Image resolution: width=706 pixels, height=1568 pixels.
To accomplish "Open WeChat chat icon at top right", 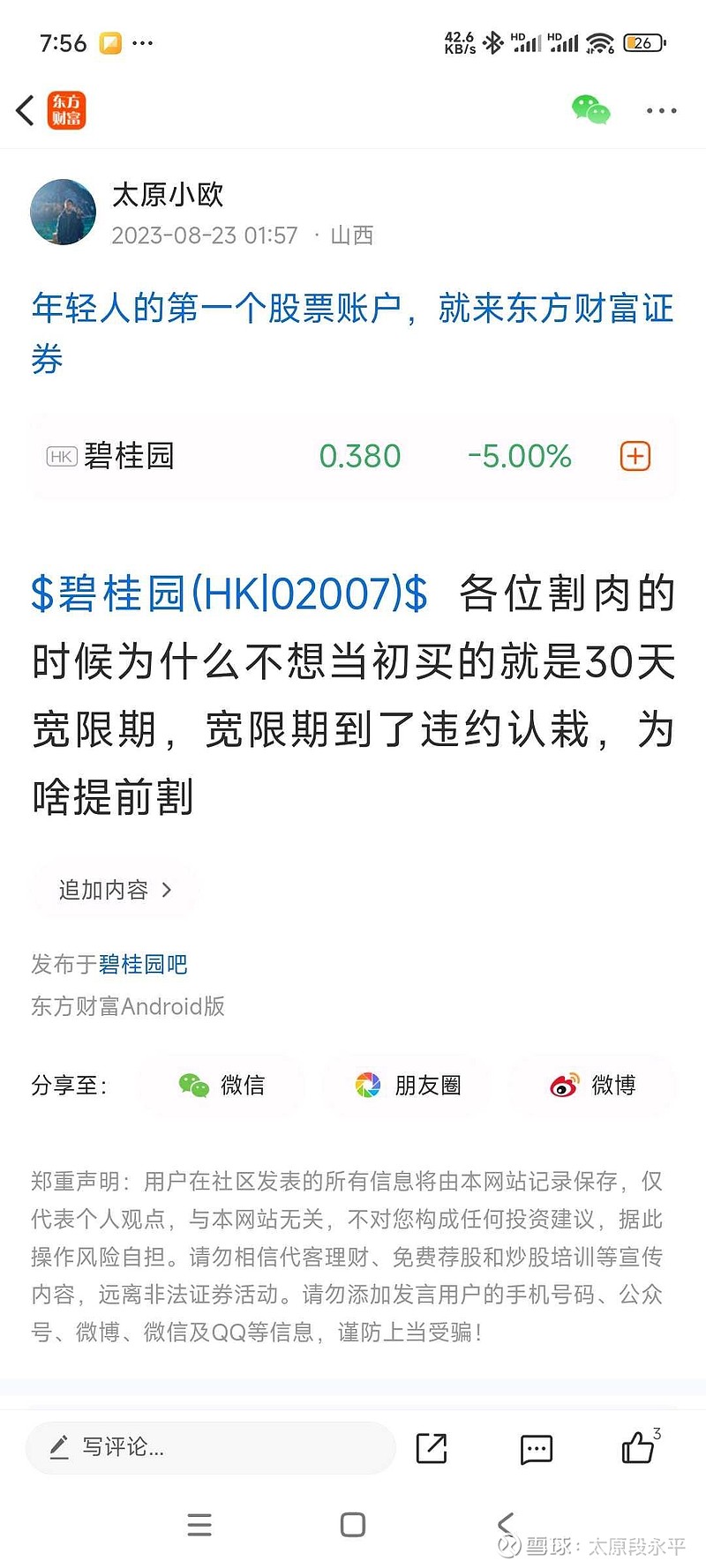I will click(590, 110).
